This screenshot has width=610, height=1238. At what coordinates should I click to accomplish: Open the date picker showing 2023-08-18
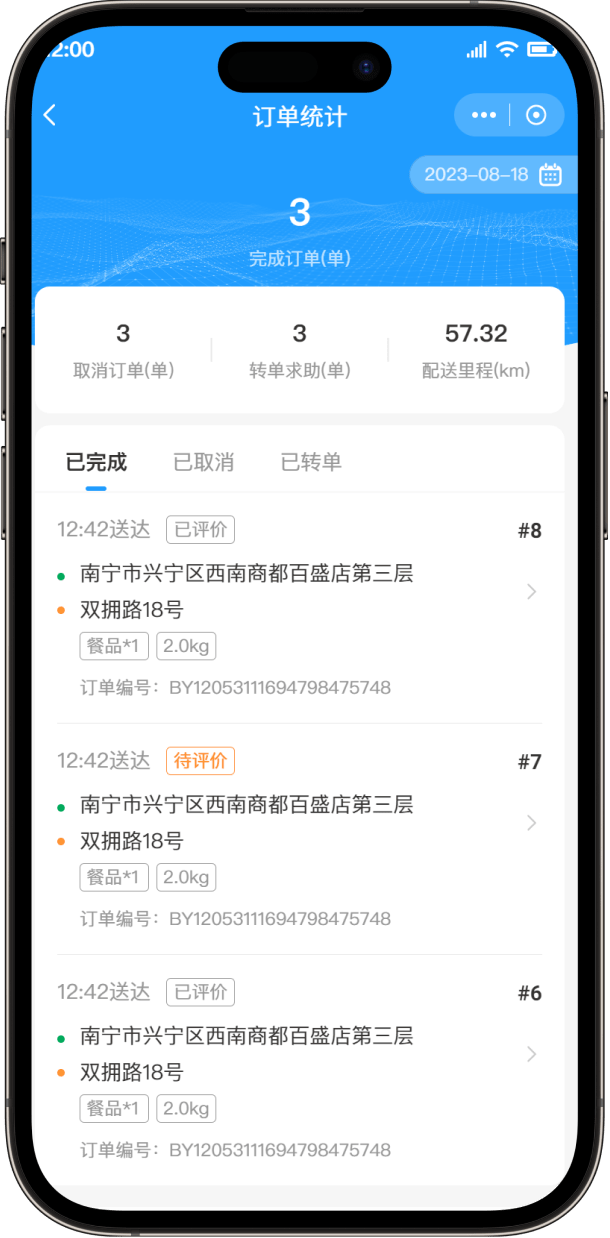click(x=492, y=174)
